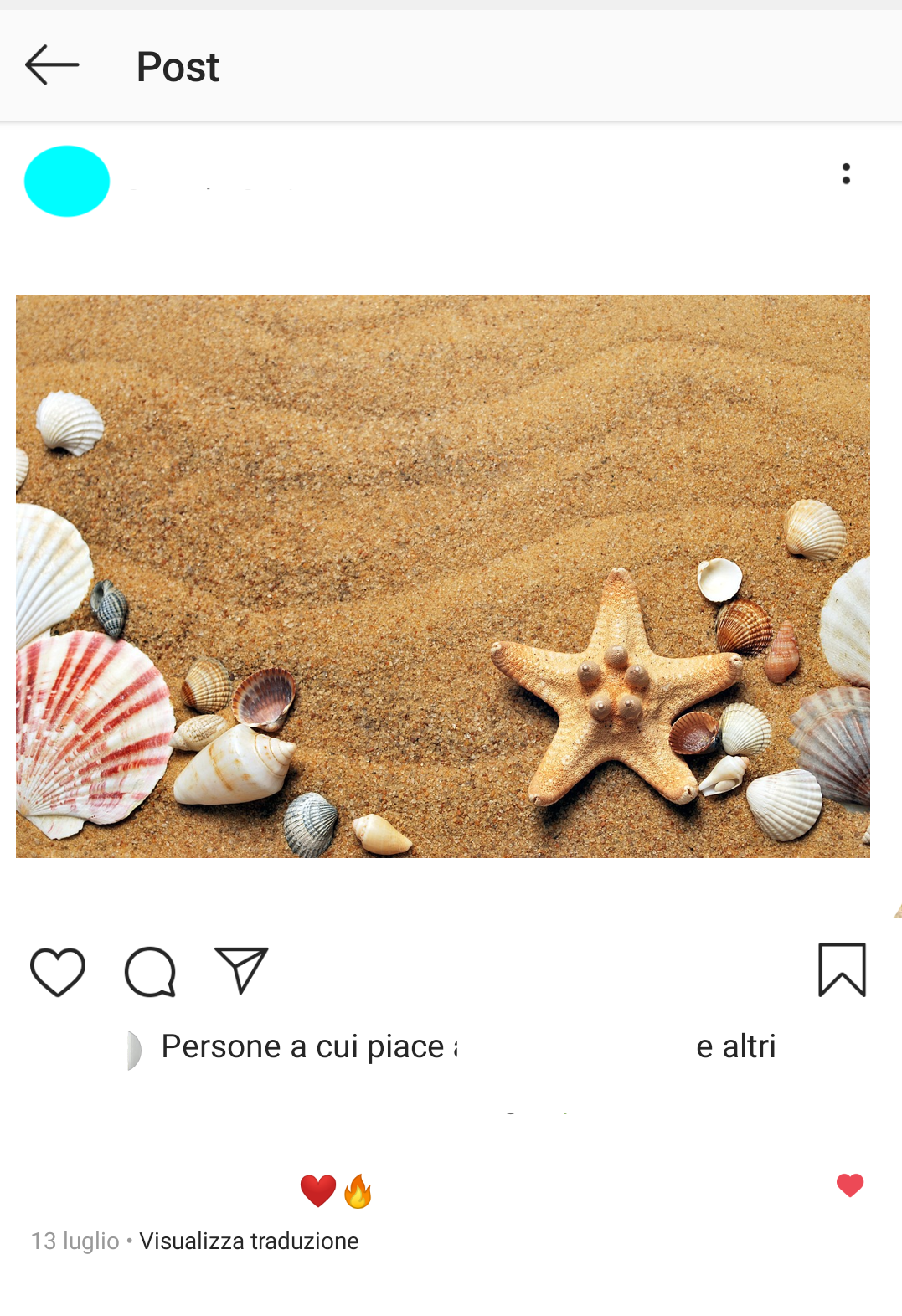Open comments with the speech bubble icon
This screenshot has height=1316, width=902.
[x=150, y=971]
